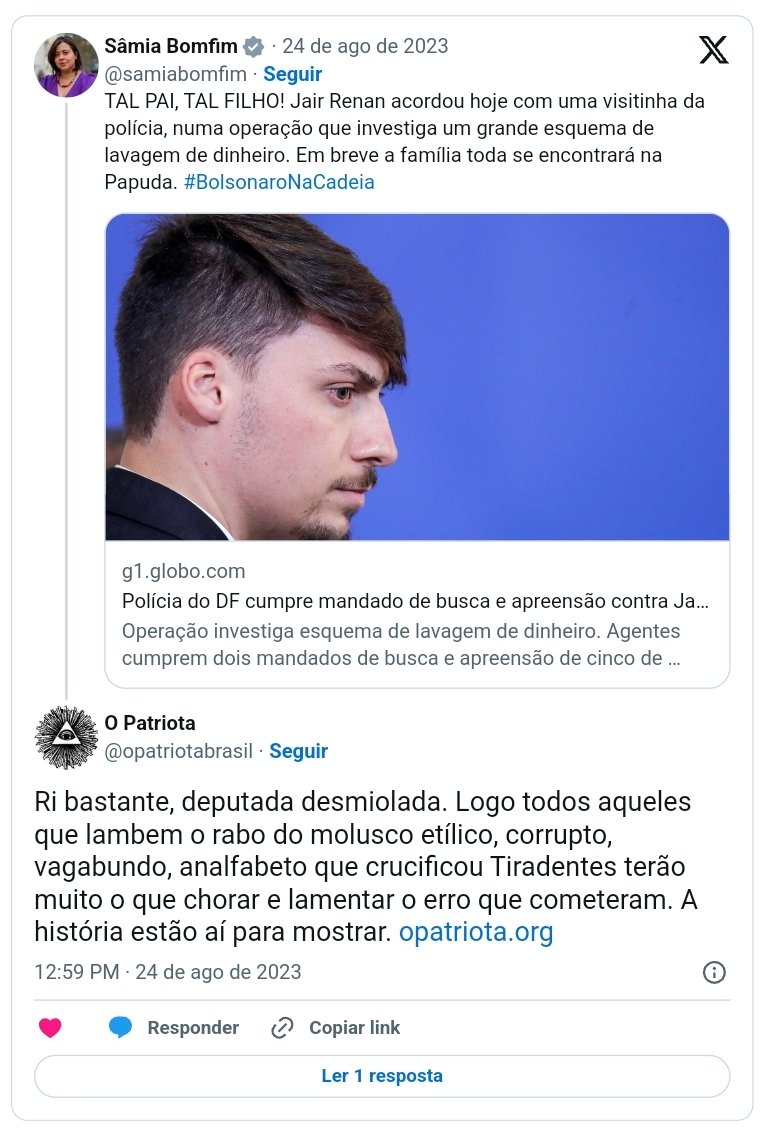Open Ler 1 resposta button

(381, 1076)
